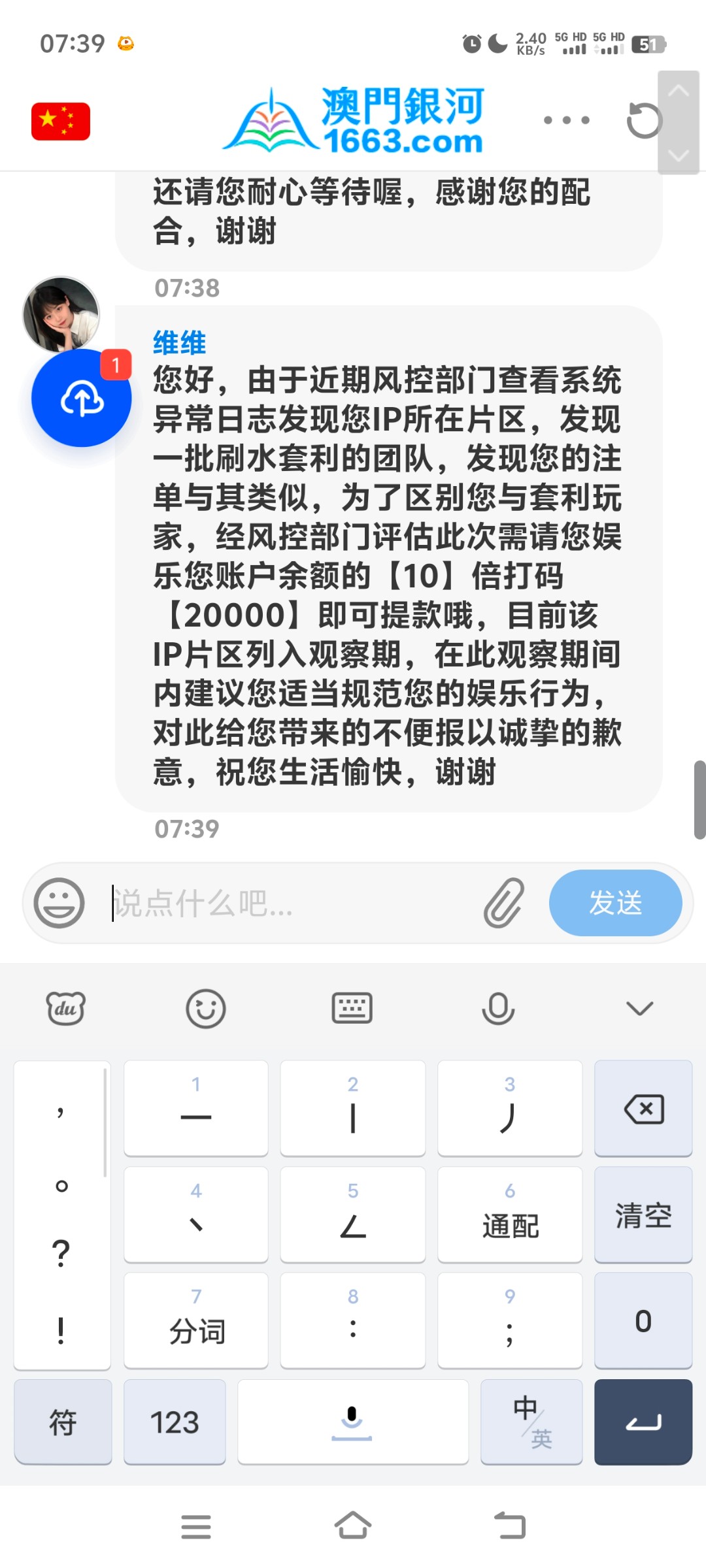Start voice input from keyboard toolbar microphone

click(x=498, y=1008)
